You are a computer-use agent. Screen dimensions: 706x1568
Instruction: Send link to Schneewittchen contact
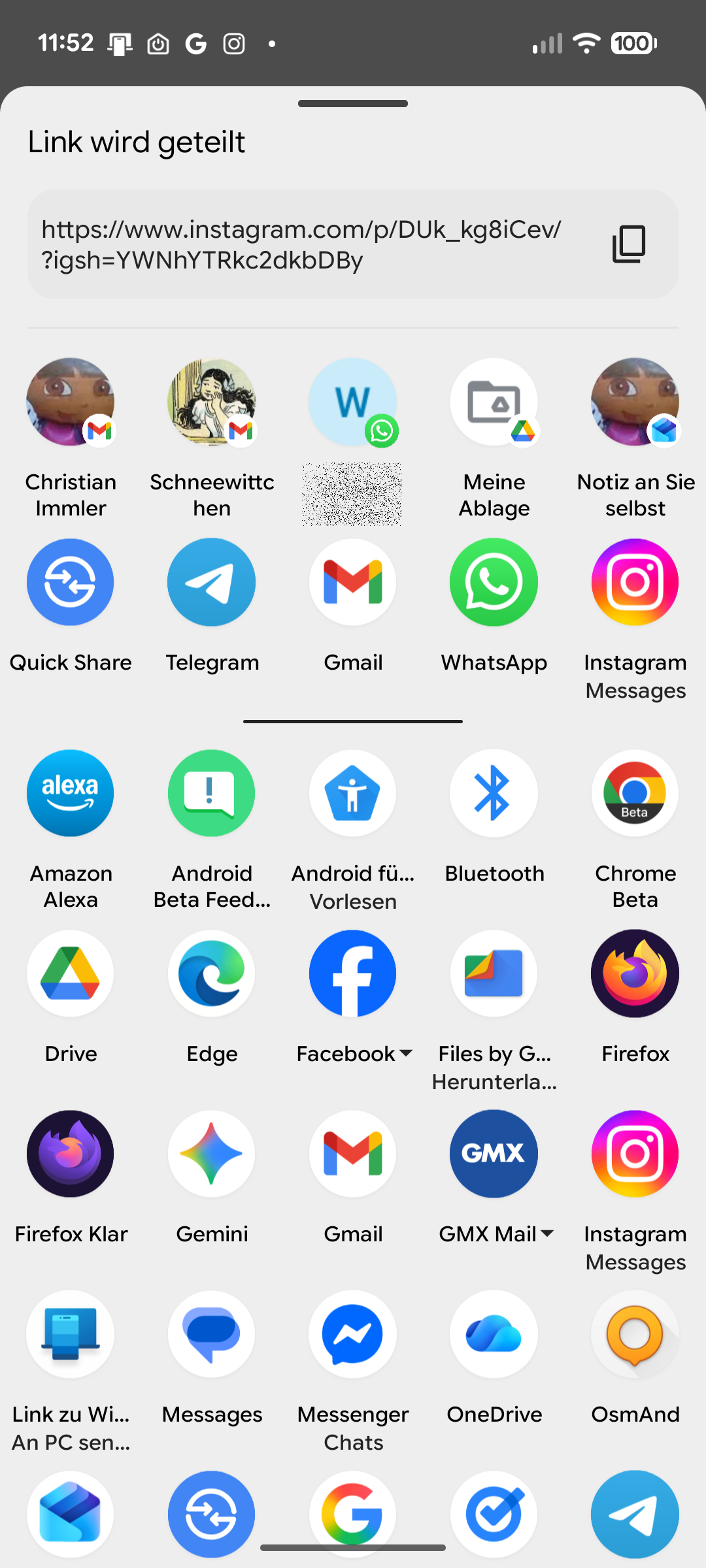[212, 402]
